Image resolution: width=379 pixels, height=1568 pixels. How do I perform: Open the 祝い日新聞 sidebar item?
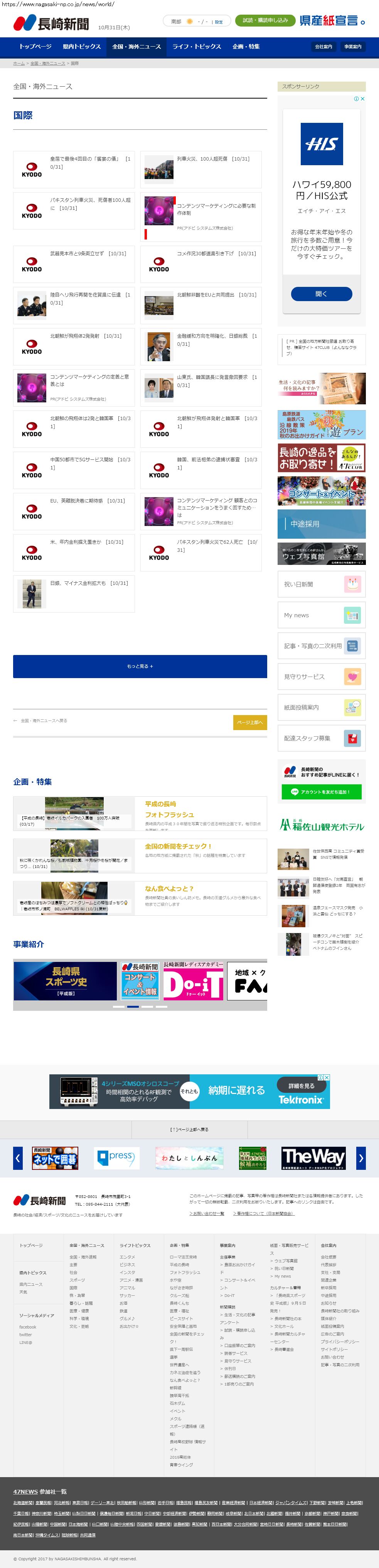click(321, 585)
